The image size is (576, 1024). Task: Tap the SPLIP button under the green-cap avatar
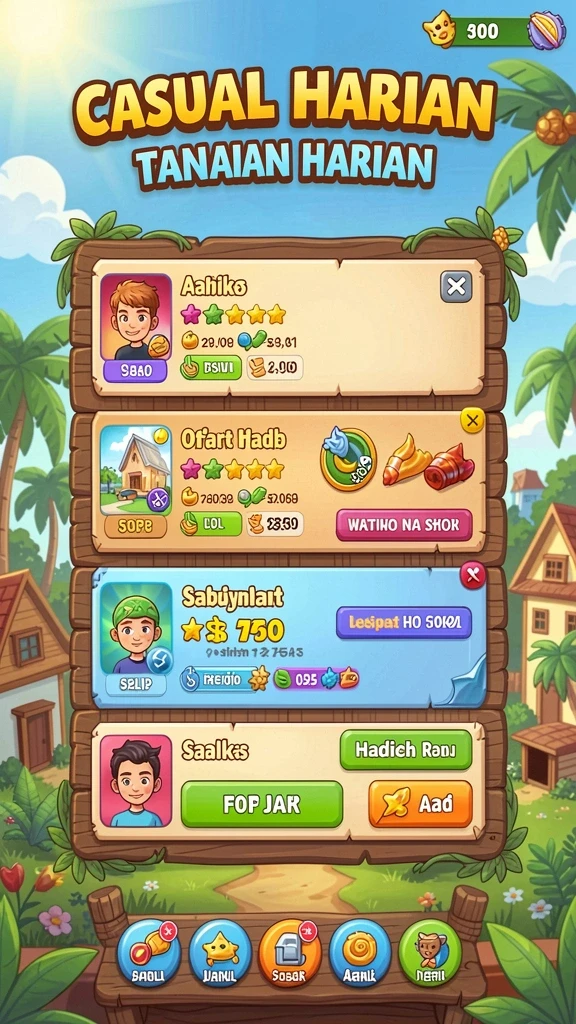tap(135, 684)
